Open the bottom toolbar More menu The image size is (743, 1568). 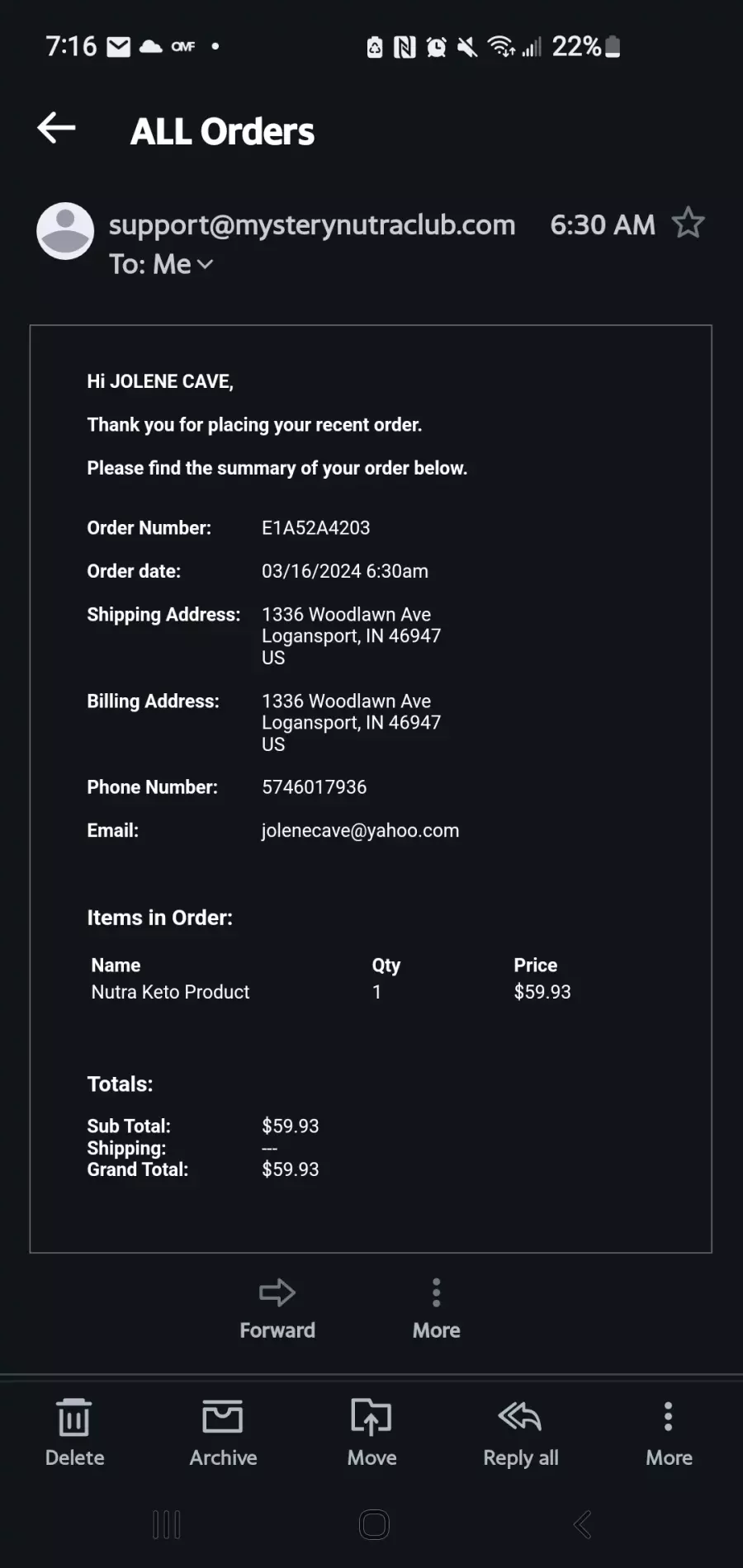point(669,1433)
